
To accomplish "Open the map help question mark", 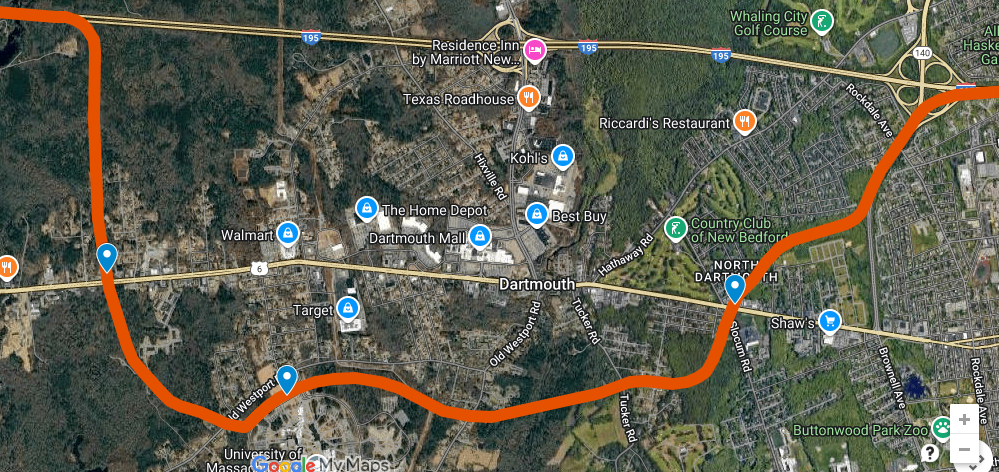I will tap(929, 454).
